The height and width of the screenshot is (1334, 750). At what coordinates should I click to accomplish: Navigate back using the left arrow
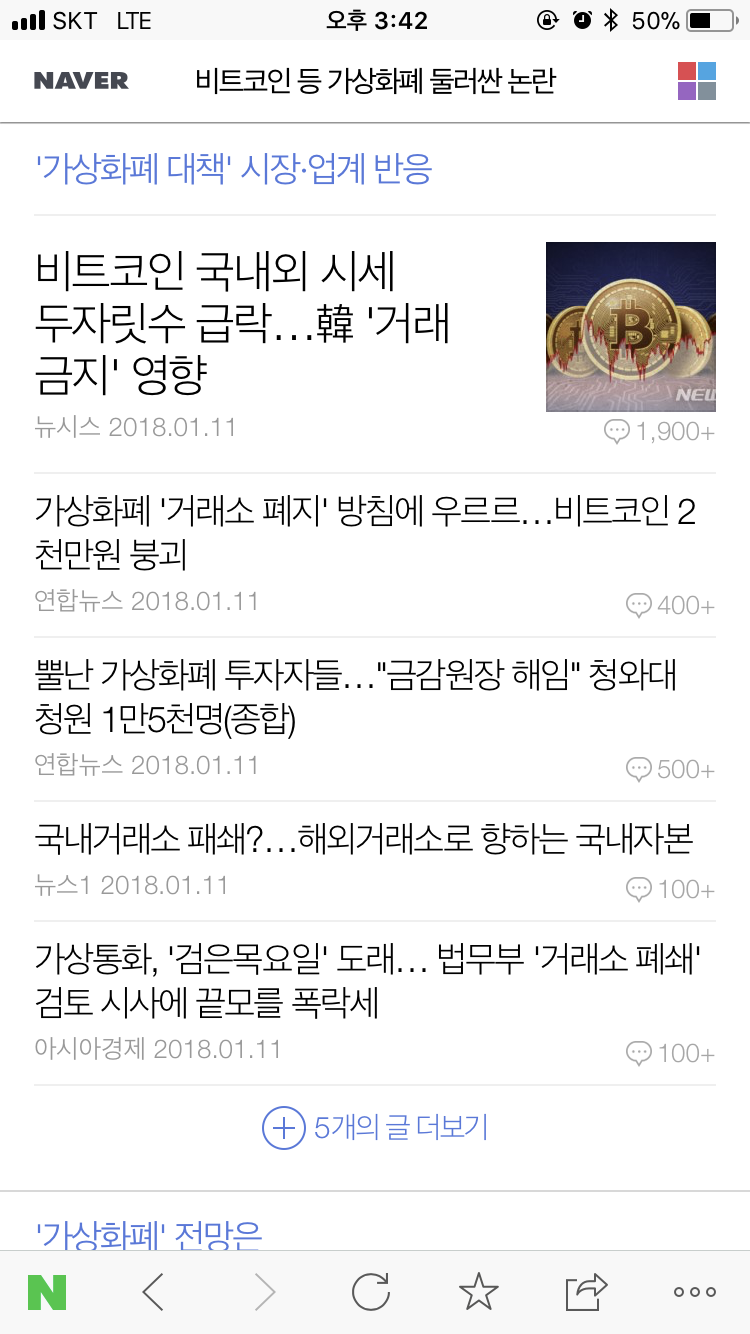point(154,1290)
